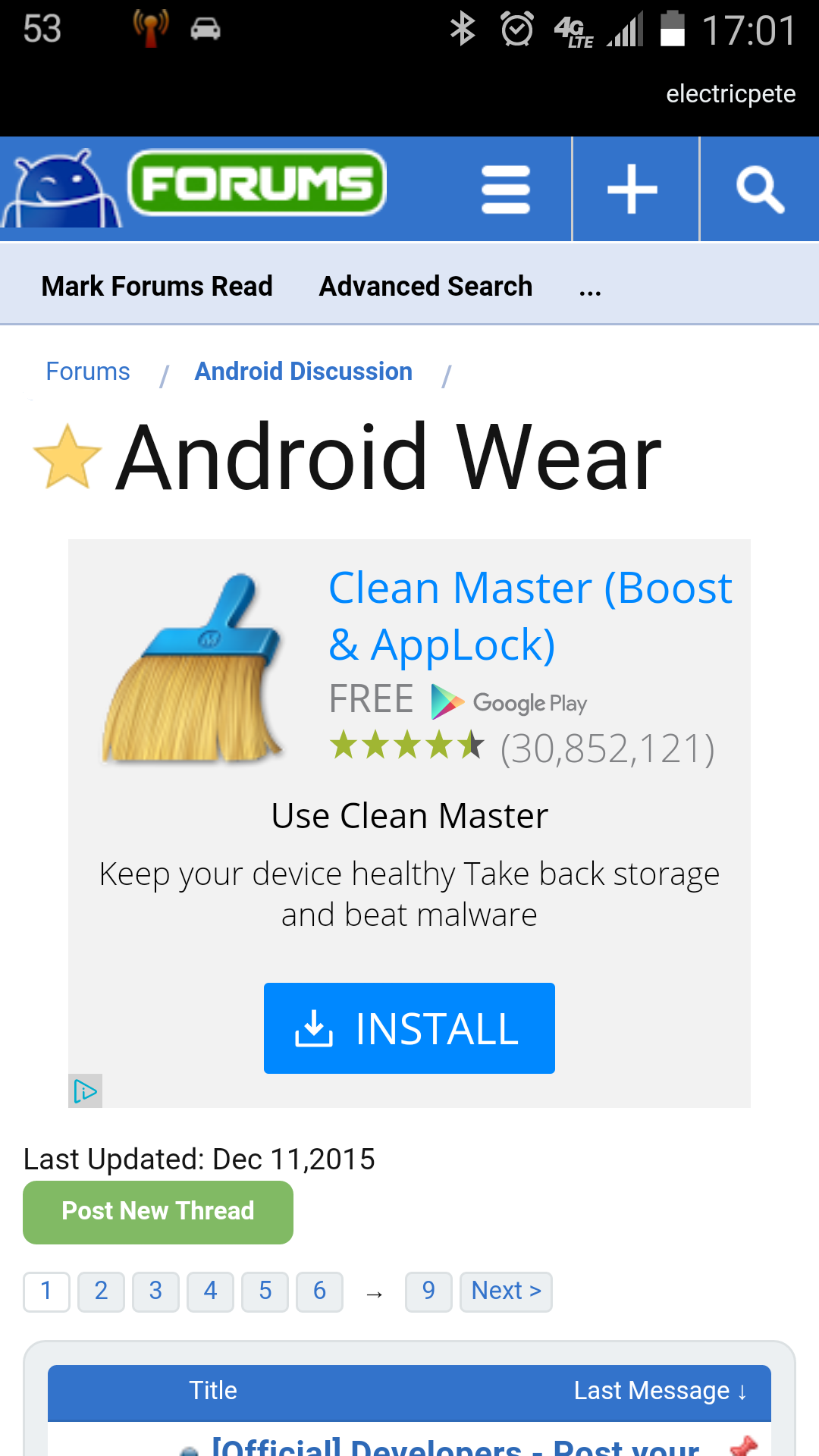
Task: Open the forum search magnifier
Action: coord(760,190)
